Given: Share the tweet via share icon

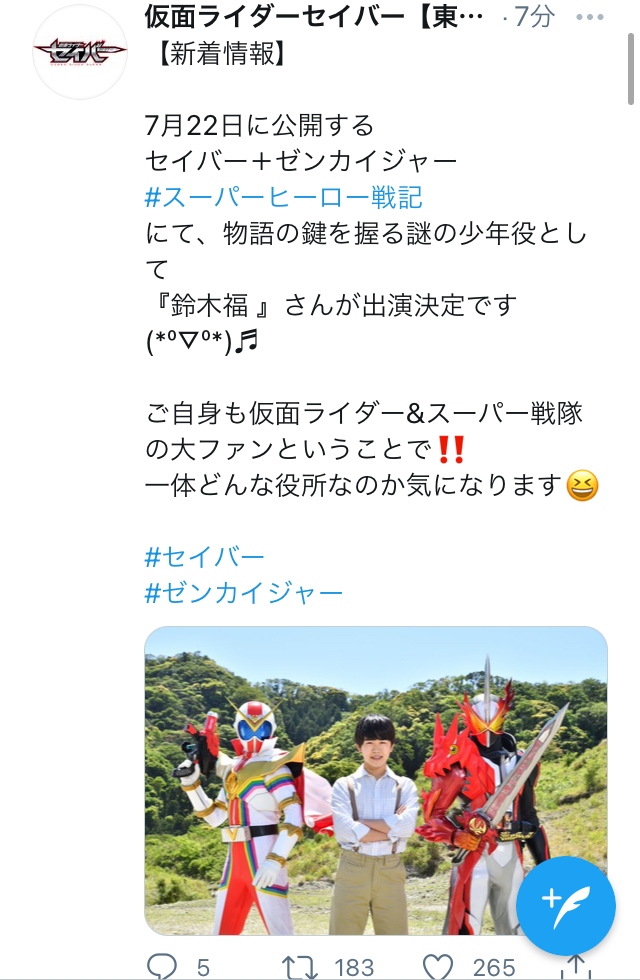Looking at the screenshot, I should click(x=574, y=966).
